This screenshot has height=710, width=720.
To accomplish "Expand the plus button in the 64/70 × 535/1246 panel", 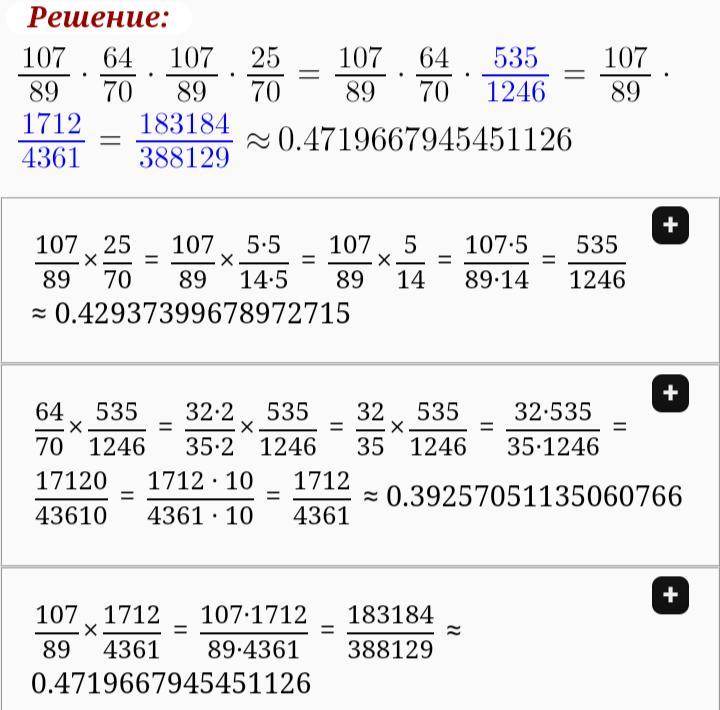I will point(670,394).
